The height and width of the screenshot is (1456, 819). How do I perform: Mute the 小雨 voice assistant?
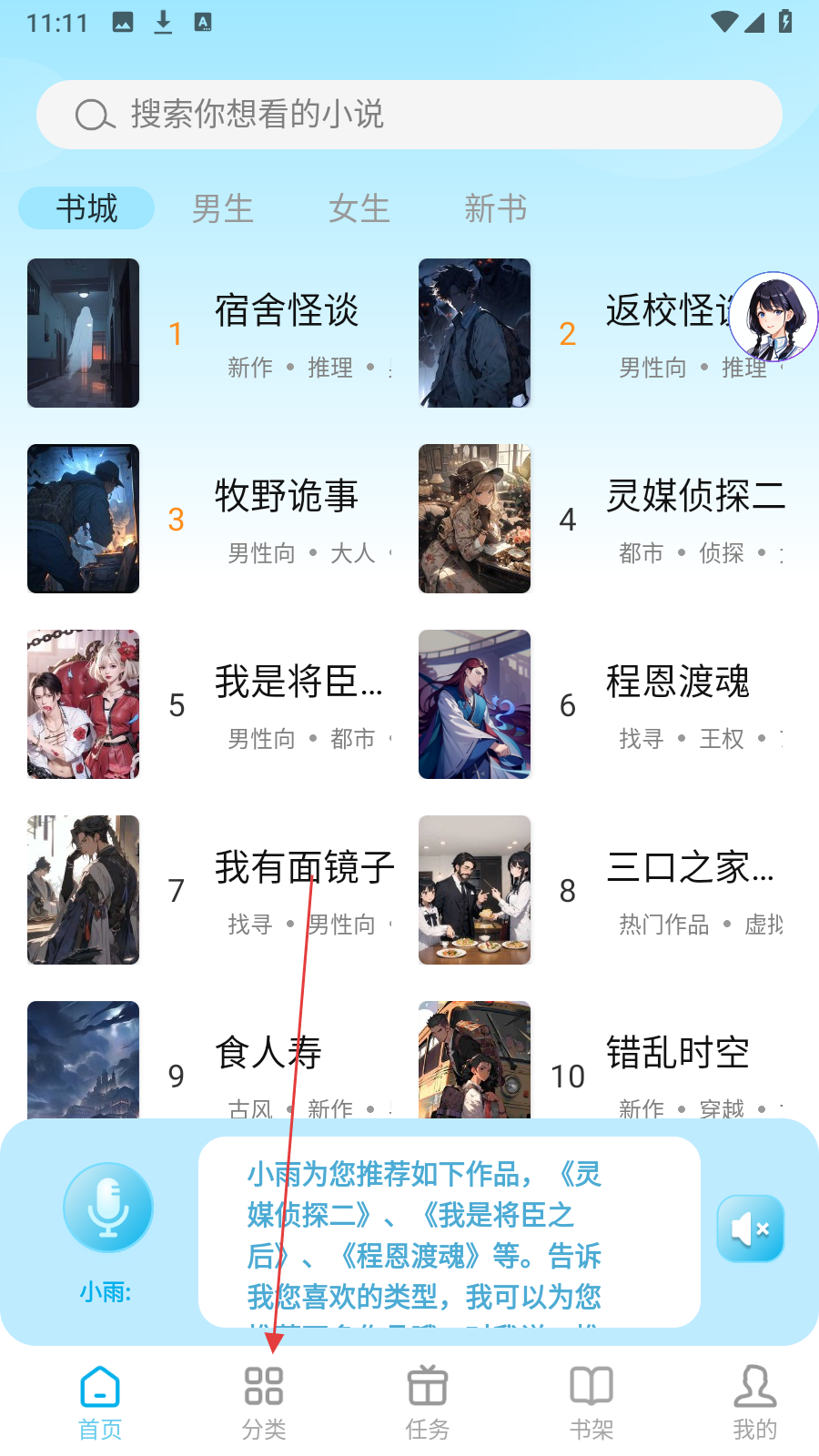(750, 1228)
